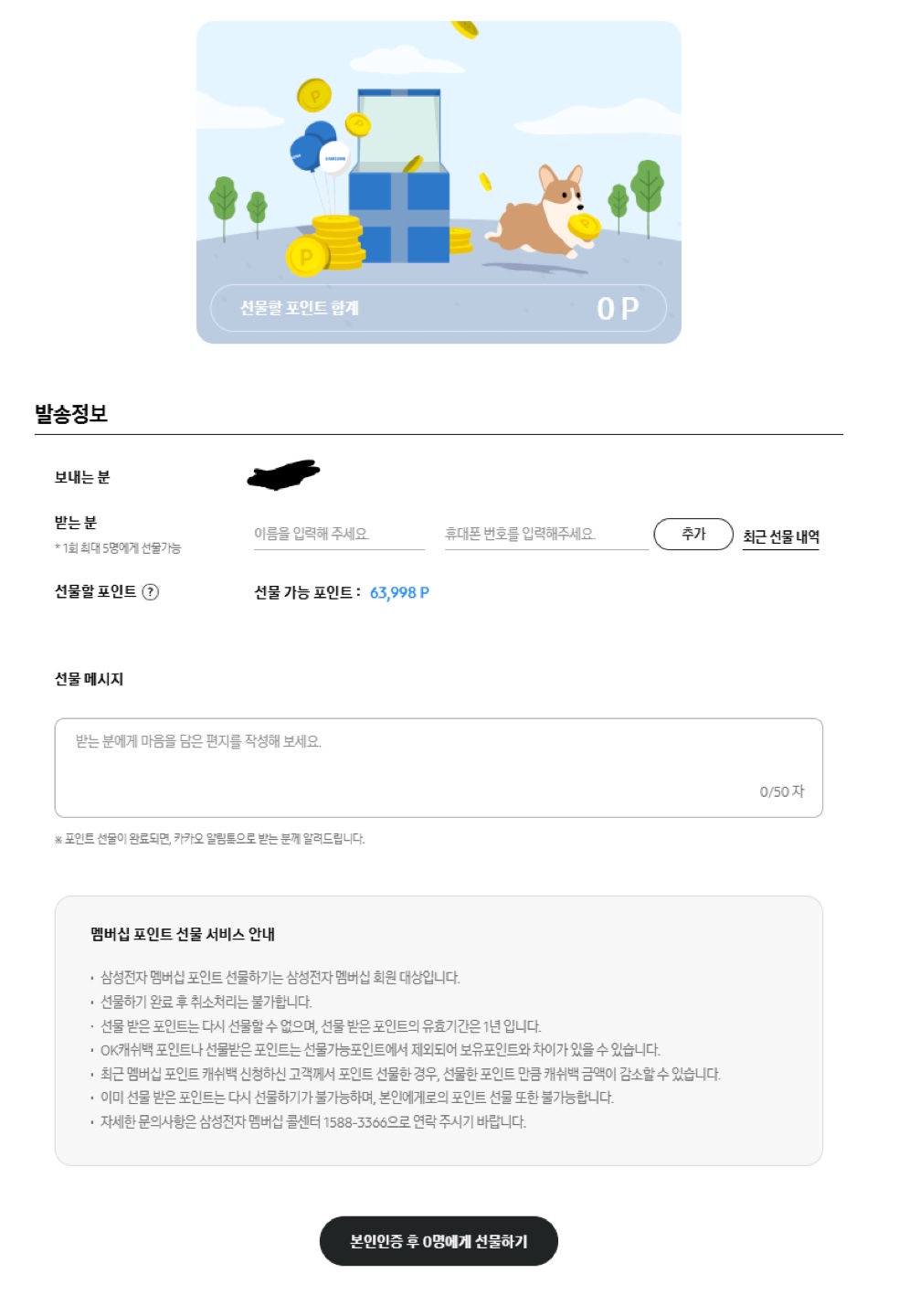This screenshot has height=1316, width=899.
Task: Click the phone number input field
Action: coord(539,535)
